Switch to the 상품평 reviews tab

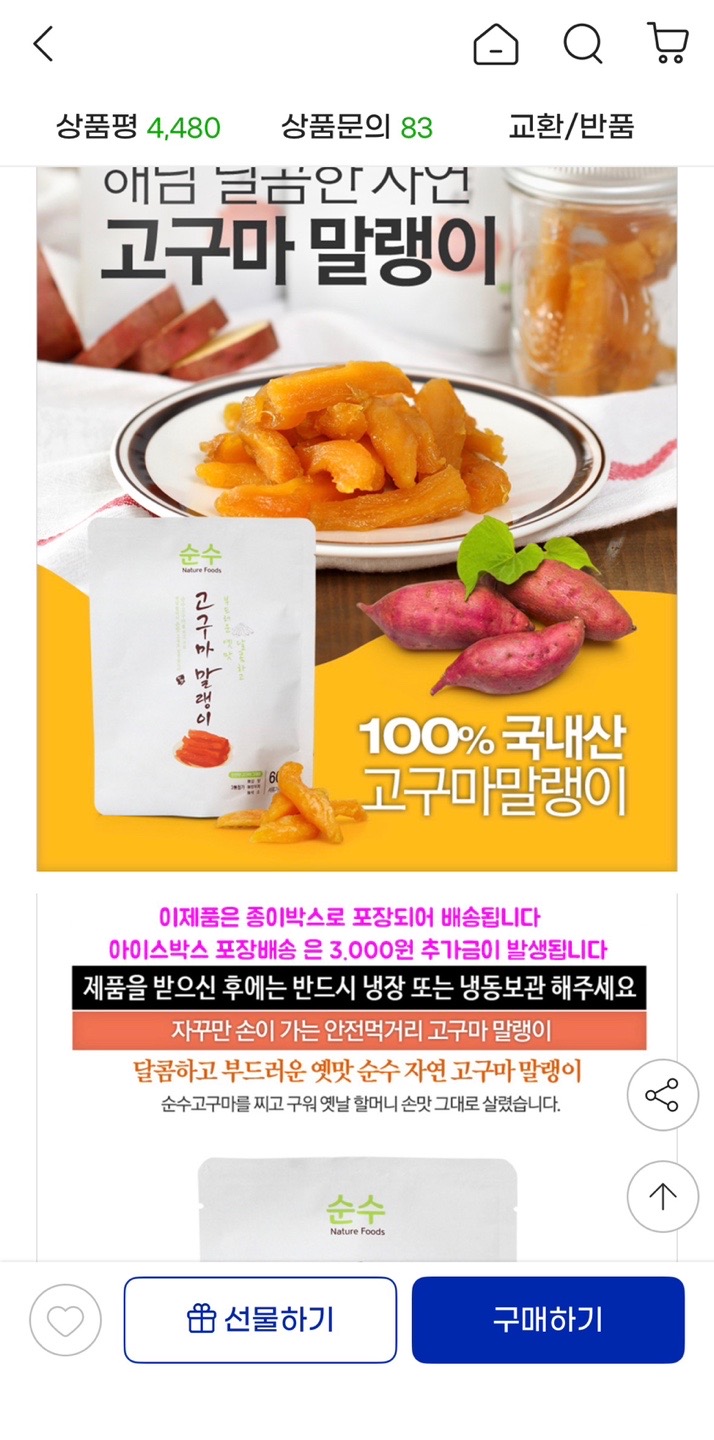[138, 127]
